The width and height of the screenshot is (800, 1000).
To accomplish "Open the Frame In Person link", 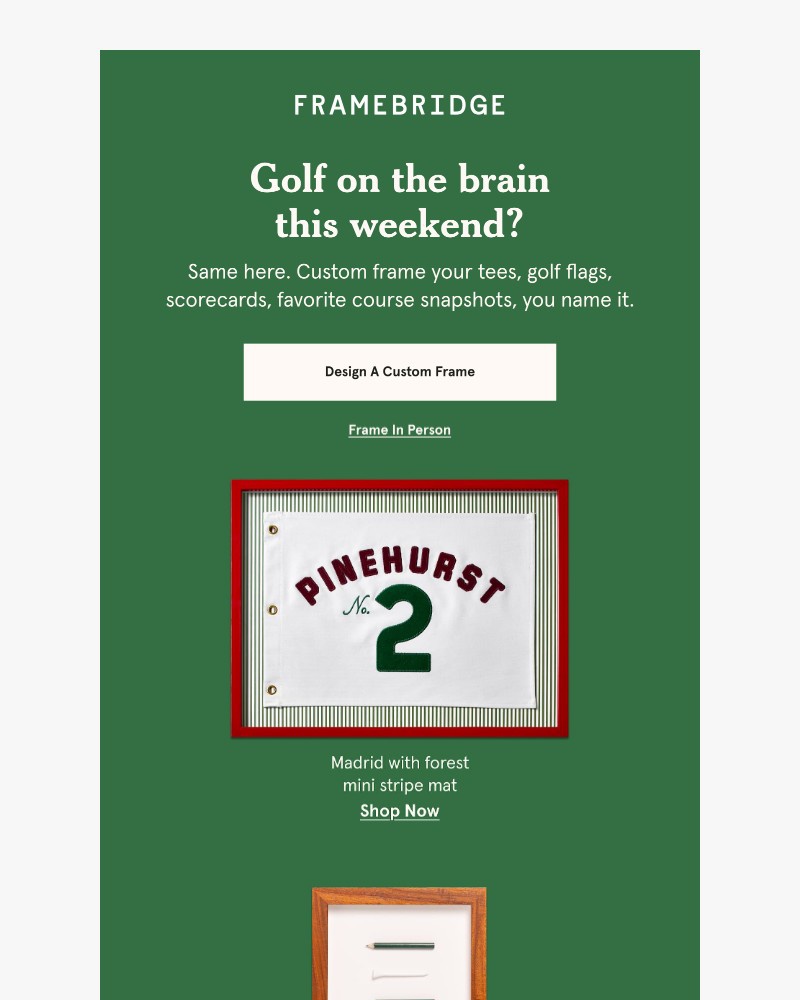I will (399, 429).
